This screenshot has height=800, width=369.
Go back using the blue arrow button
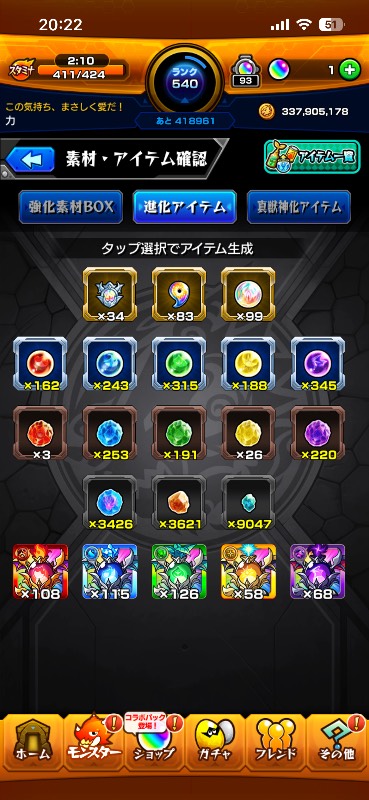[30, 159]
